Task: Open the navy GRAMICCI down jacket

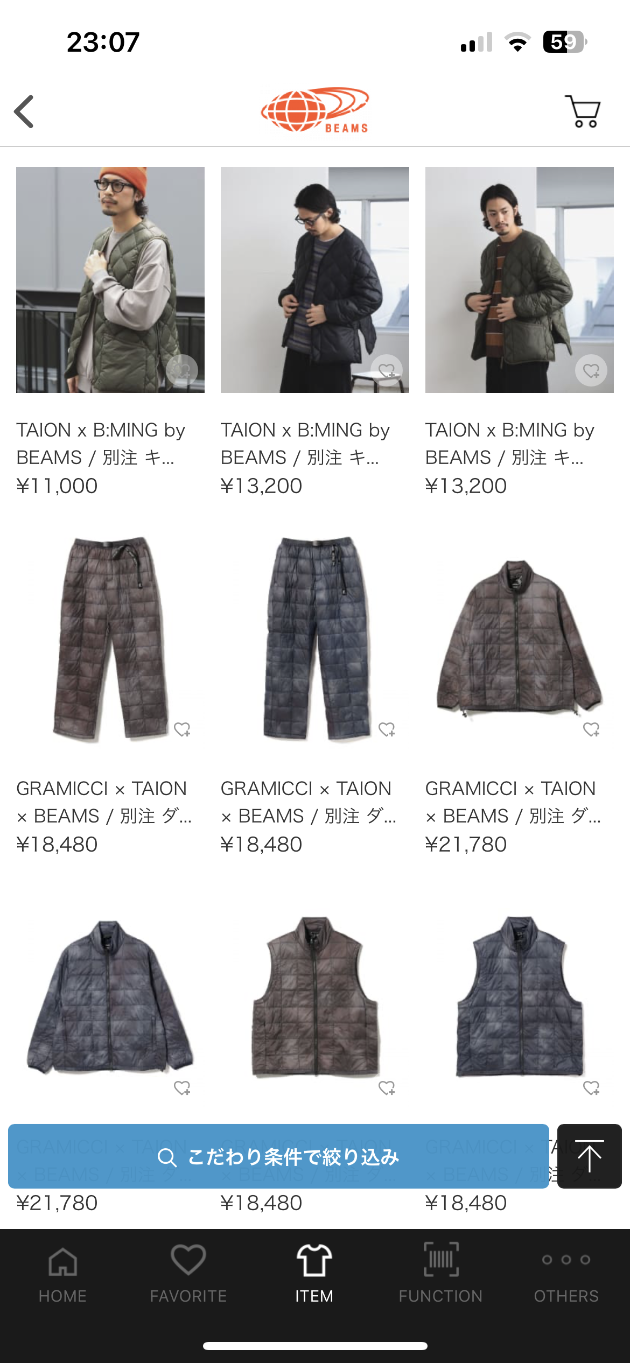Action: pos(110,995)
